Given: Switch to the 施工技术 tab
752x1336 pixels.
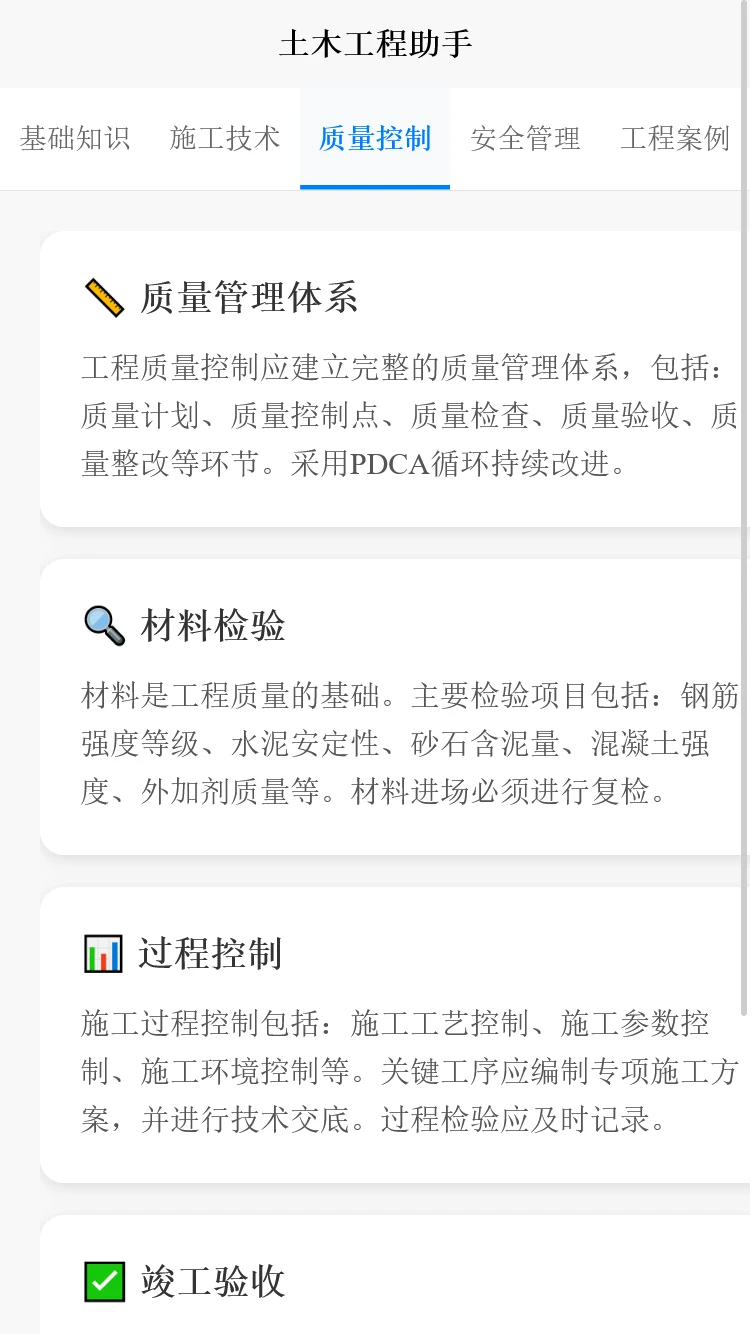Looking at the screenshot, I should (224, 138).
